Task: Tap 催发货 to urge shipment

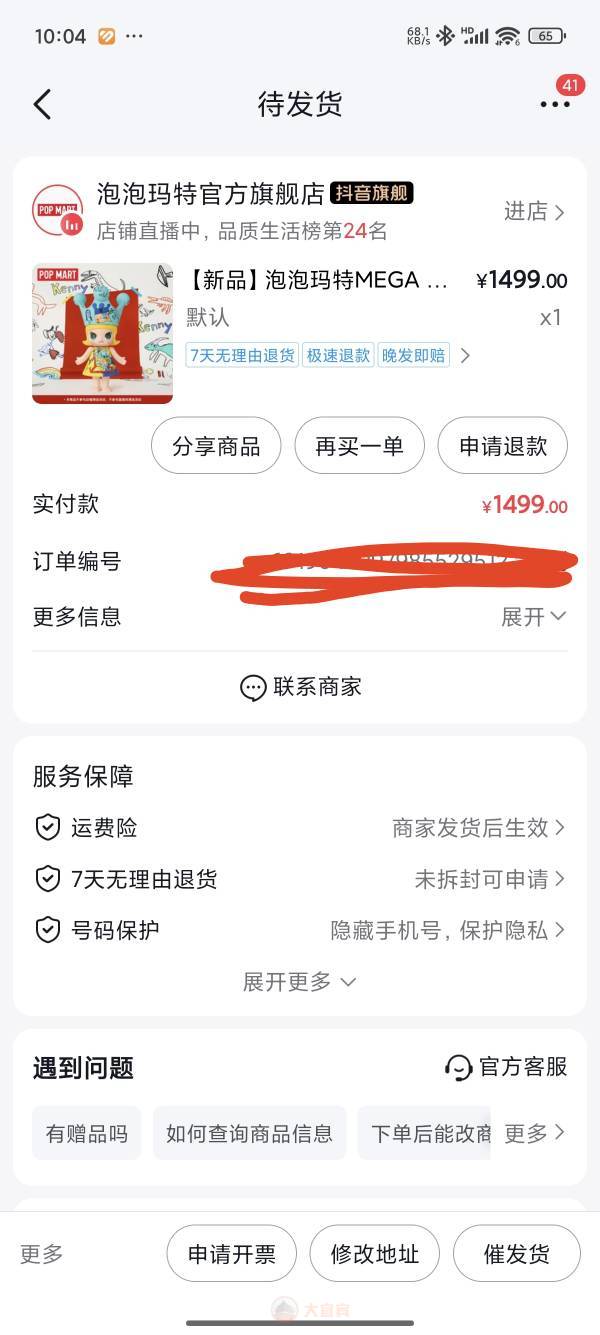Action: pos(516,1254)
